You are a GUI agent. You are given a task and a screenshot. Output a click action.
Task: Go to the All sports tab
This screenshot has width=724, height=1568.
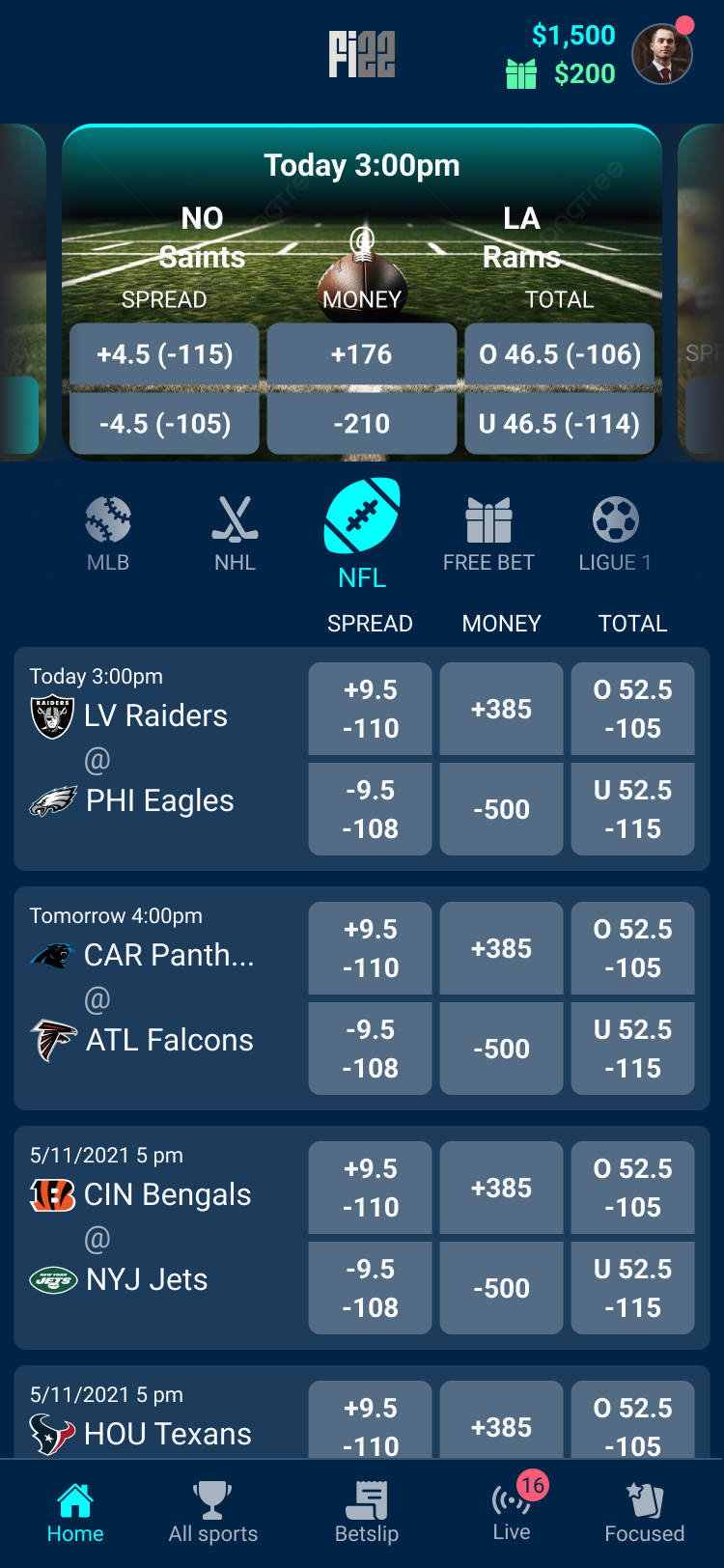(212, 1513)
